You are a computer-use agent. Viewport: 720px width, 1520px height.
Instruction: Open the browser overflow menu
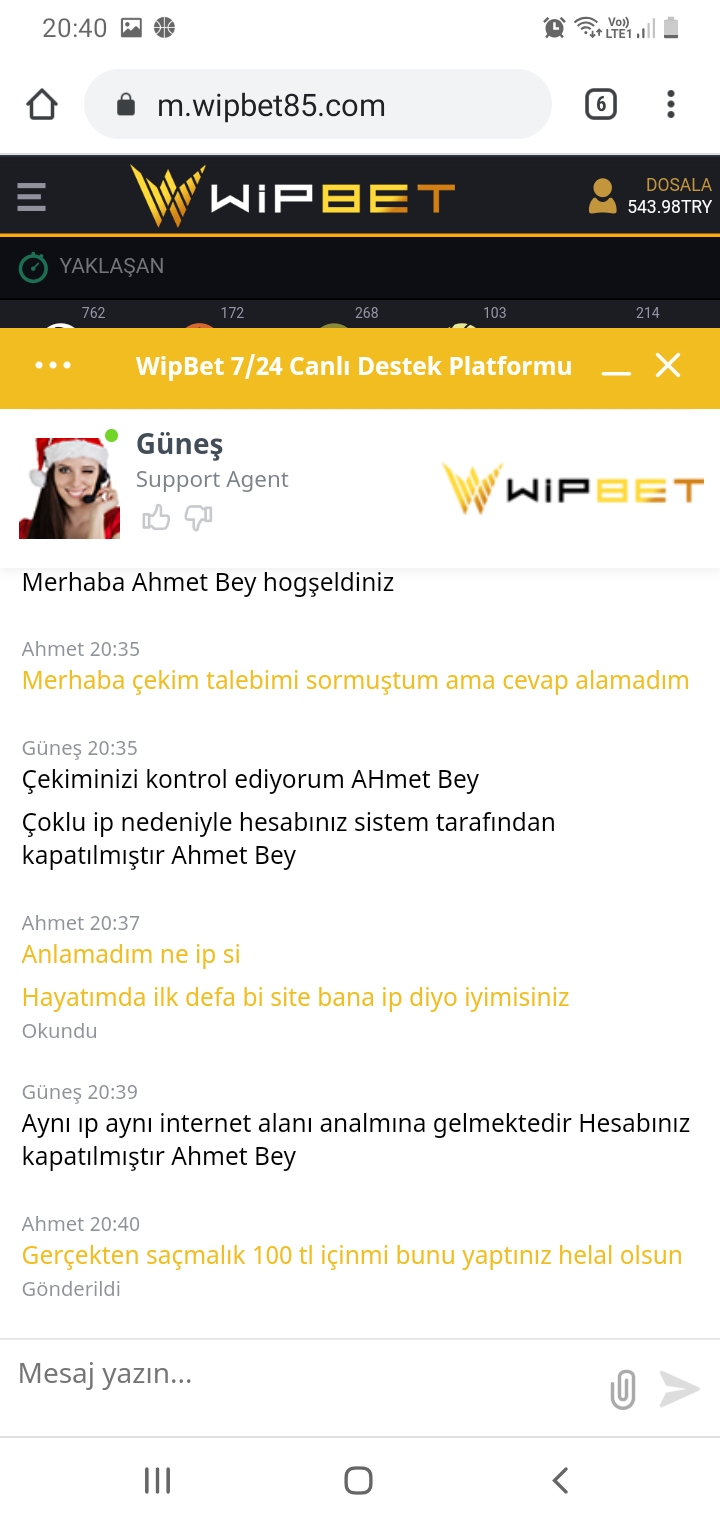tap(670, 104)
